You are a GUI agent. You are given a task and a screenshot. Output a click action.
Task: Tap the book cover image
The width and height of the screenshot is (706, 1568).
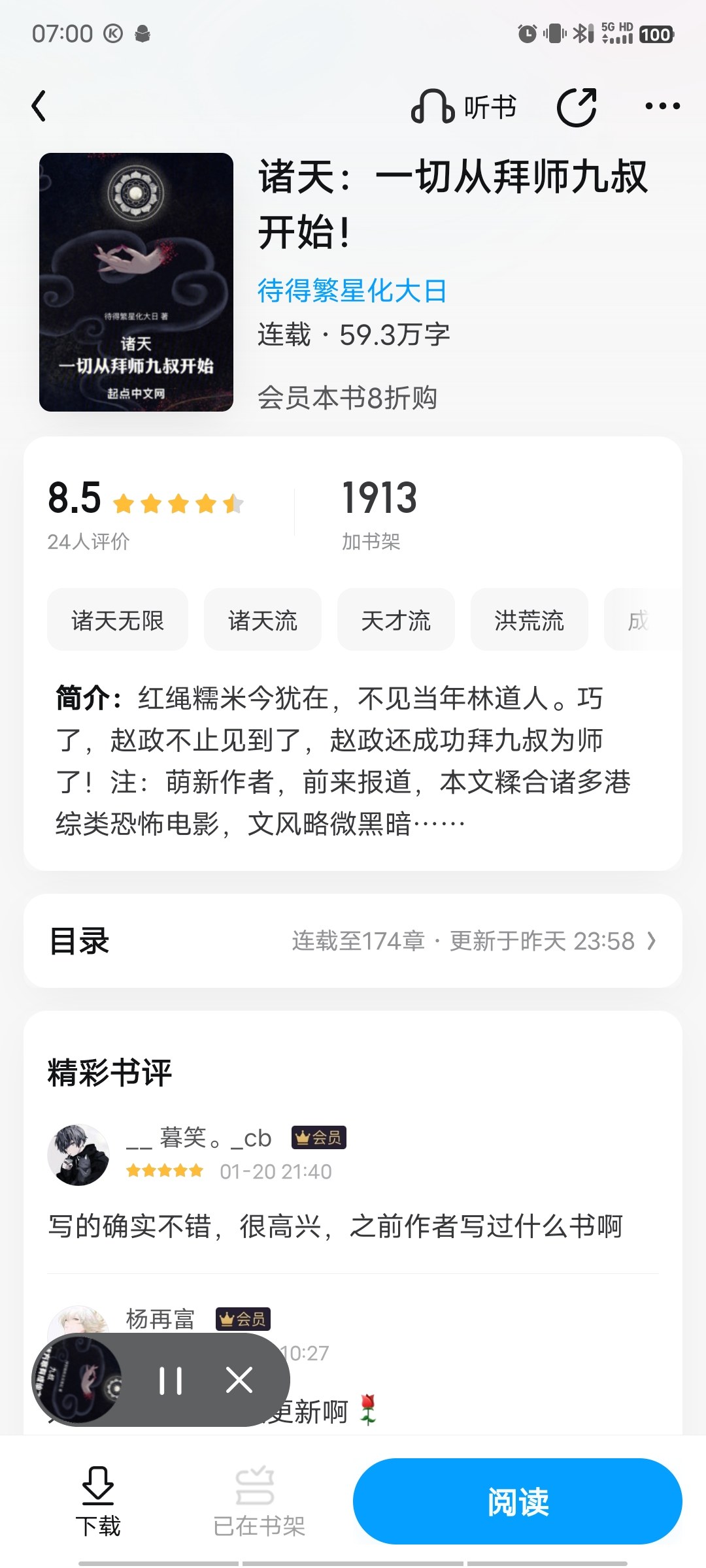tap(136, 282)
